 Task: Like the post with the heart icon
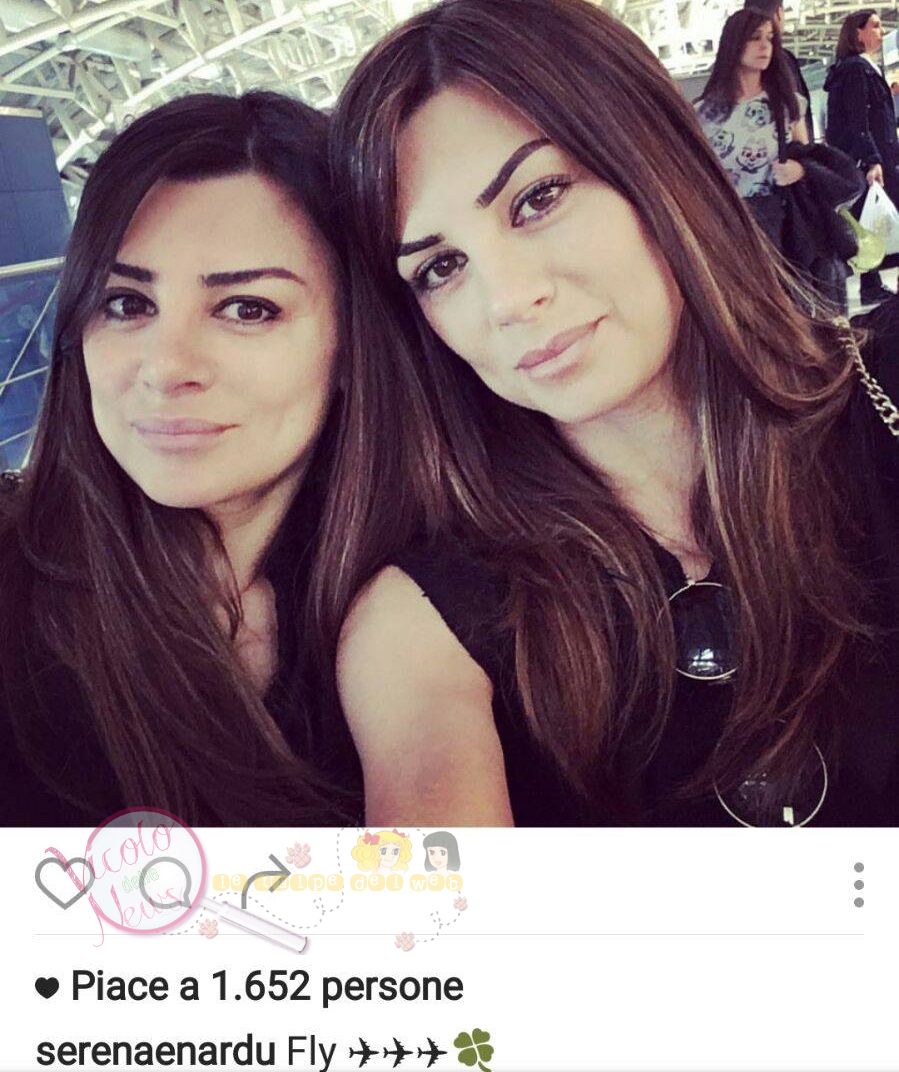(x=64, y=882)
